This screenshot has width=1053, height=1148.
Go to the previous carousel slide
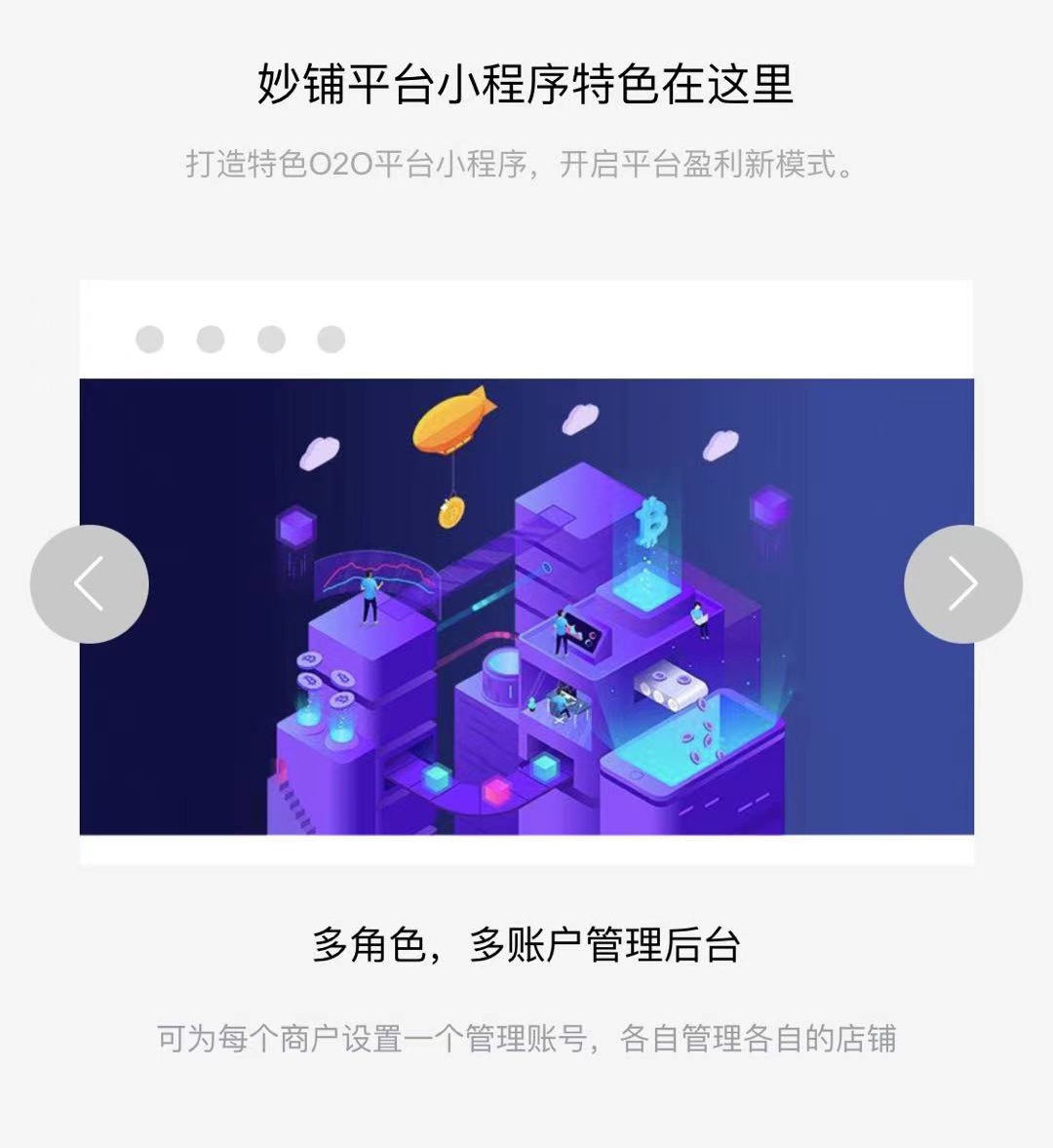point(89,583)
